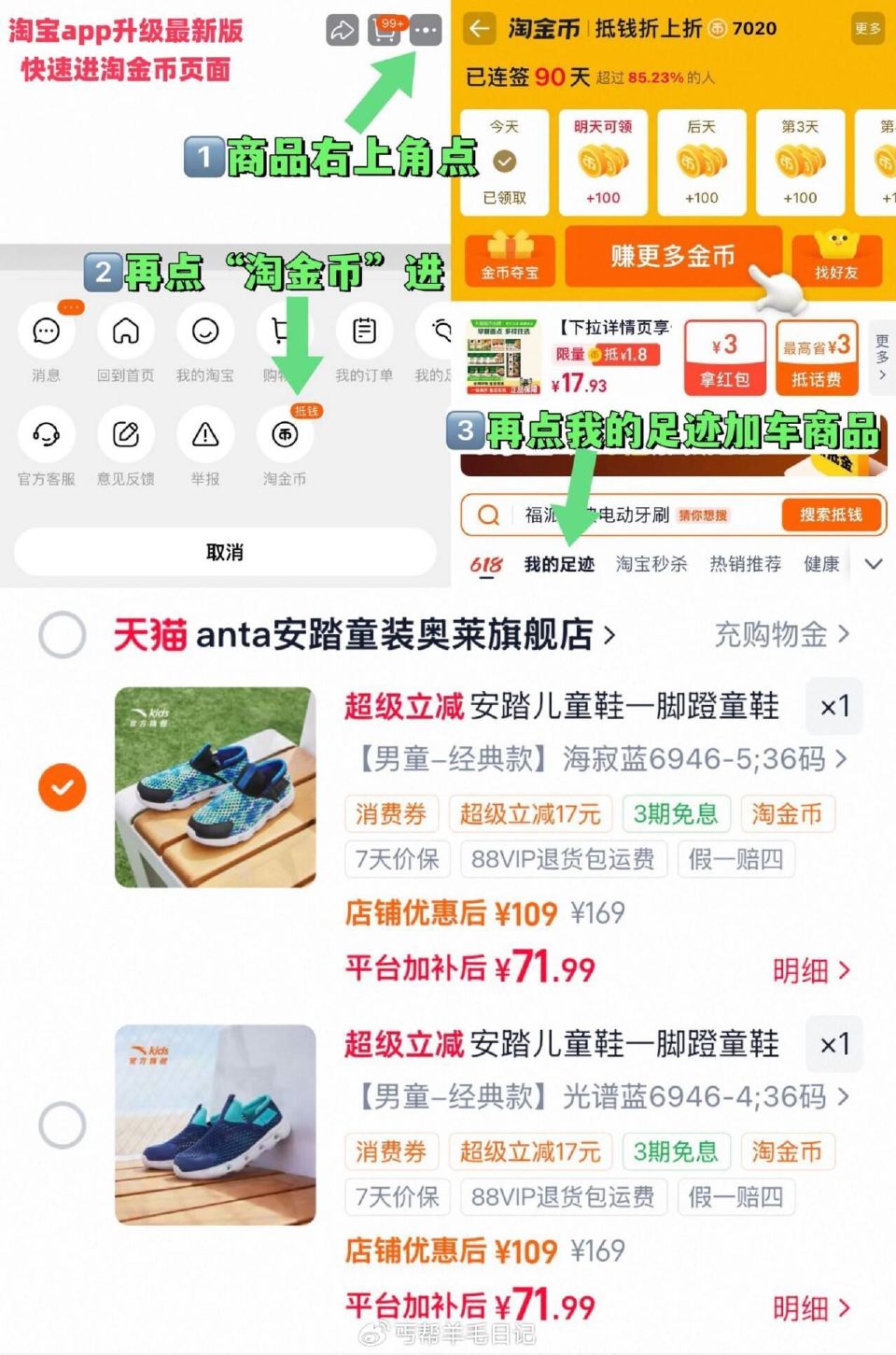
Task: Open 消息 messages from the quick menu
Action: point(47,332)
